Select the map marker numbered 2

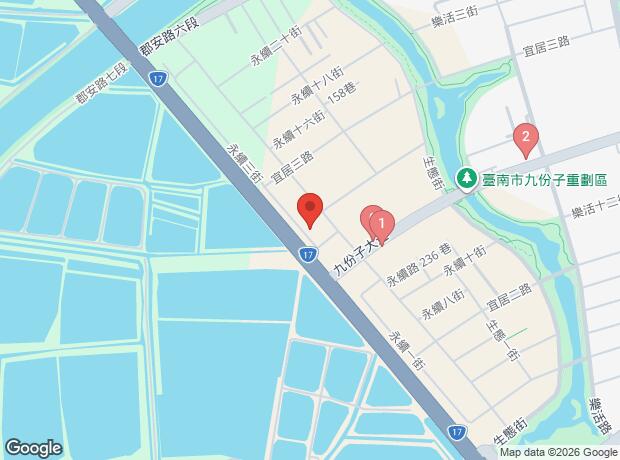[525, 140]
